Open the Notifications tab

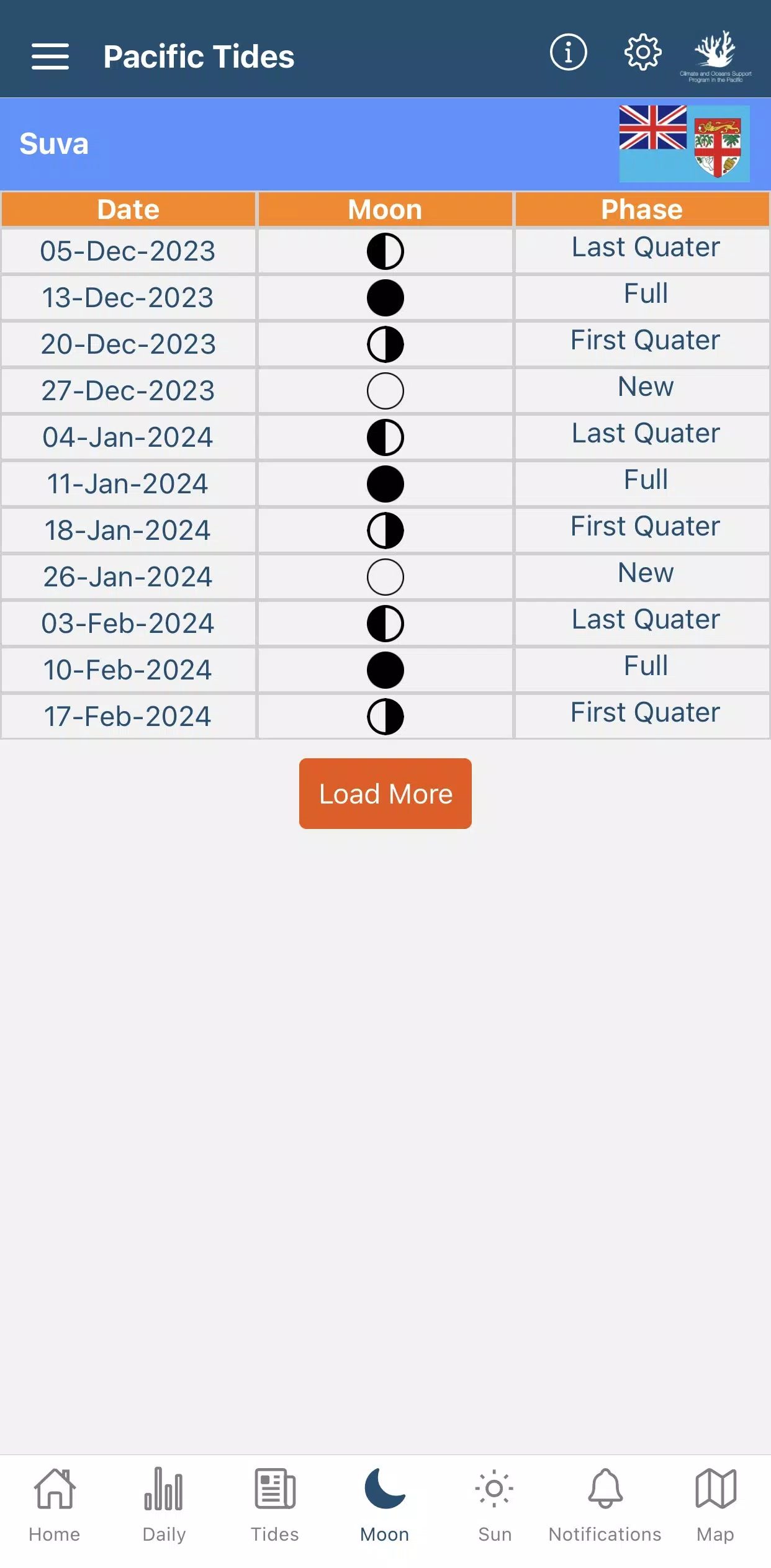click(x=605, y=1506)
